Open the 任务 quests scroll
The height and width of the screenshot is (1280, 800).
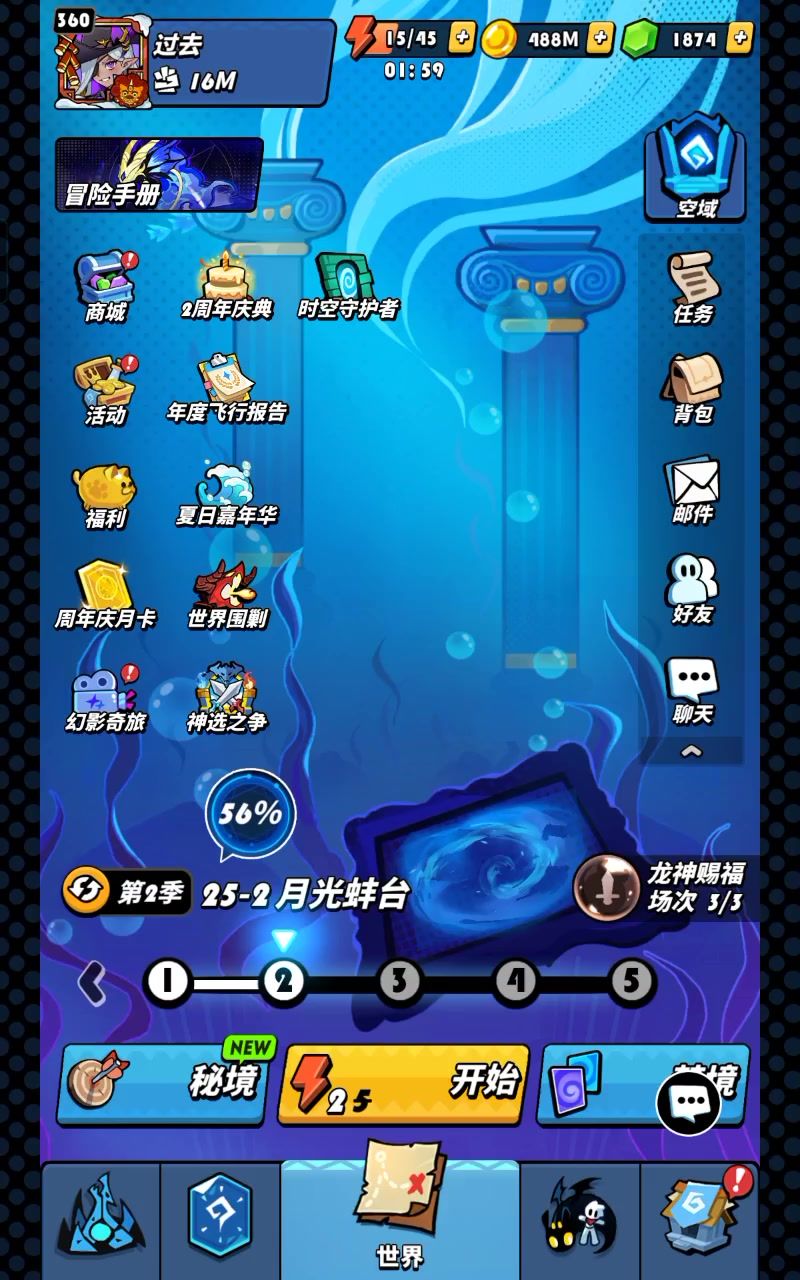click(692, 285)
